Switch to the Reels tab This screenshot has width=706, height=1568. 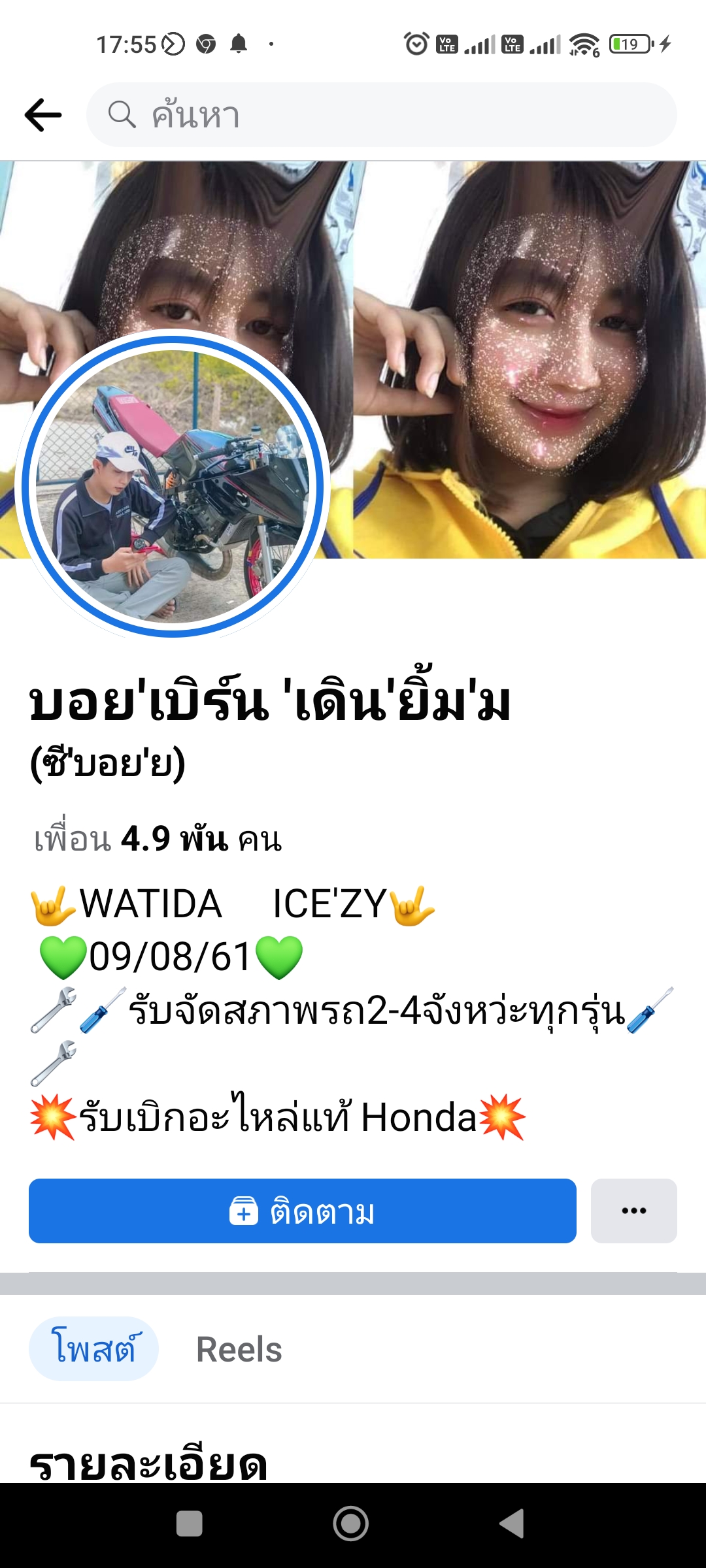pos(239,1349)
